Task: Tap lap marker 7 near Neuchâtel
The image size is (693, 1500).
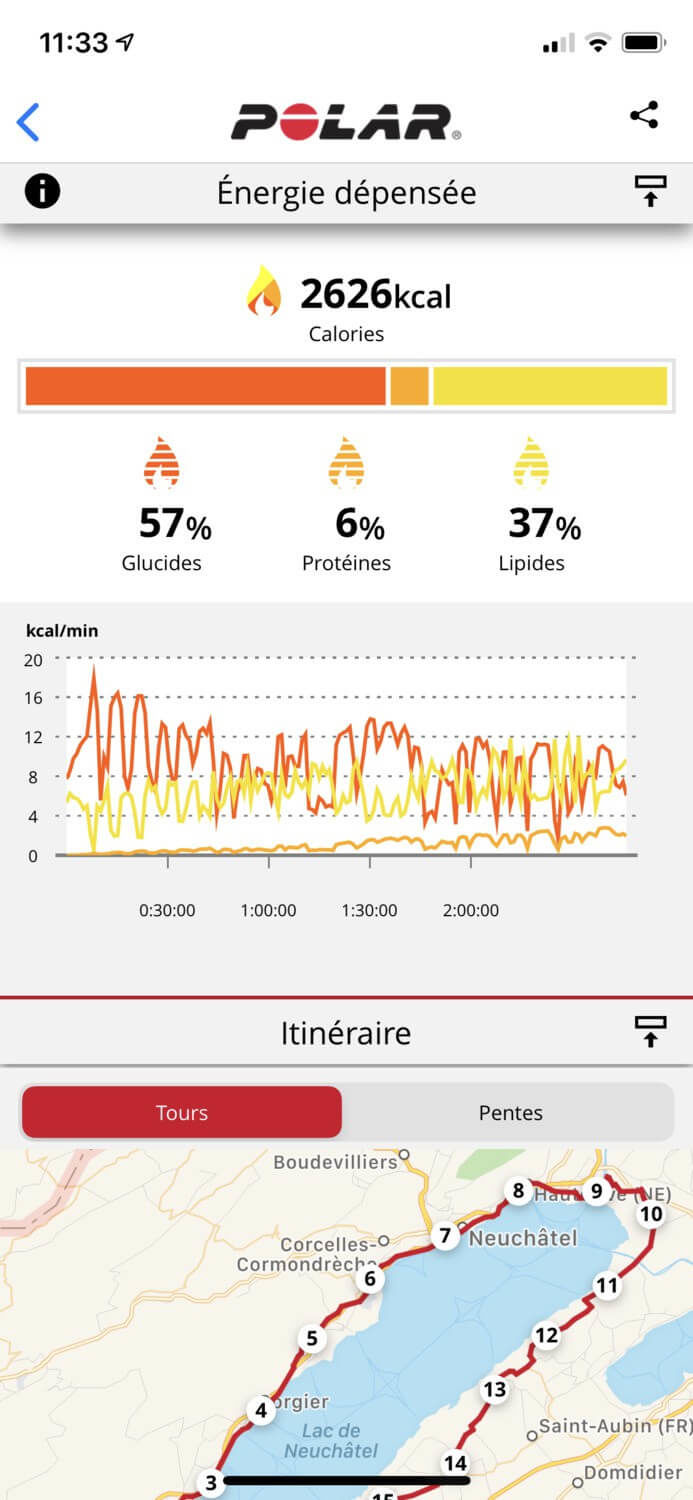Action: point(445,1236)
